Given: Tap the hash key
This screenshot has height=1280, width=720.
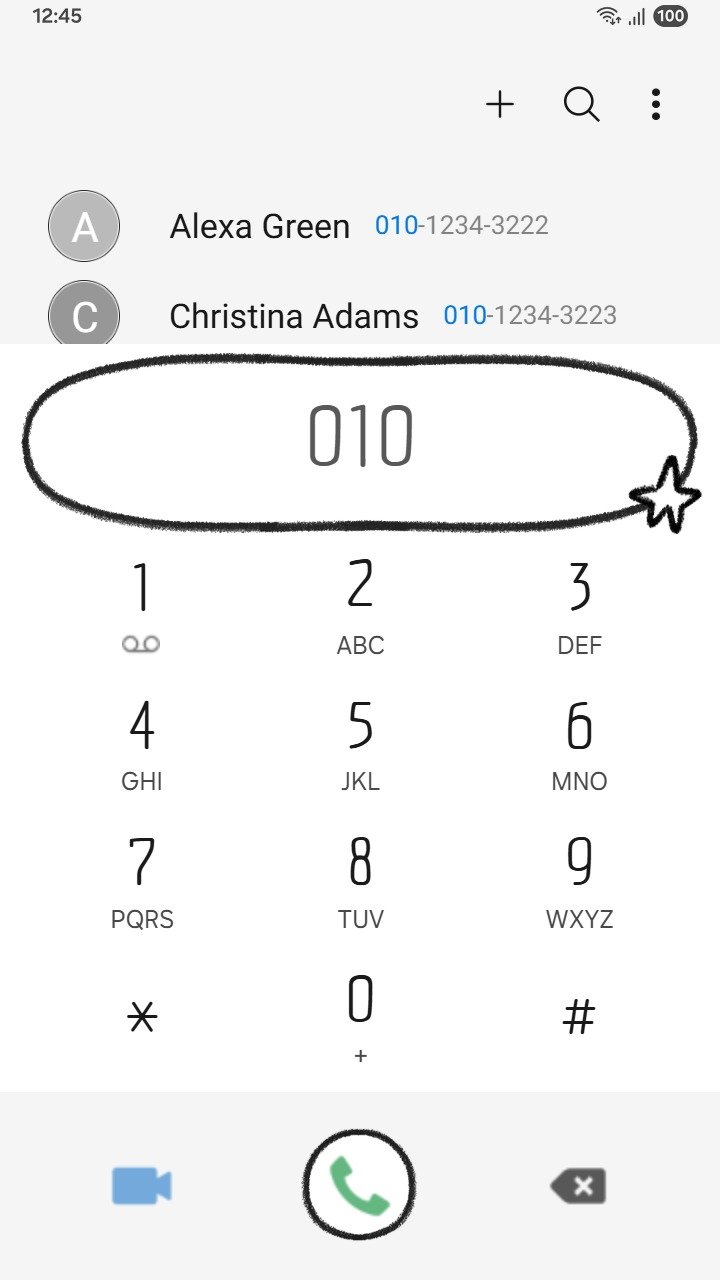Looking at the screenshot, I should click(x=579, y=1018).
